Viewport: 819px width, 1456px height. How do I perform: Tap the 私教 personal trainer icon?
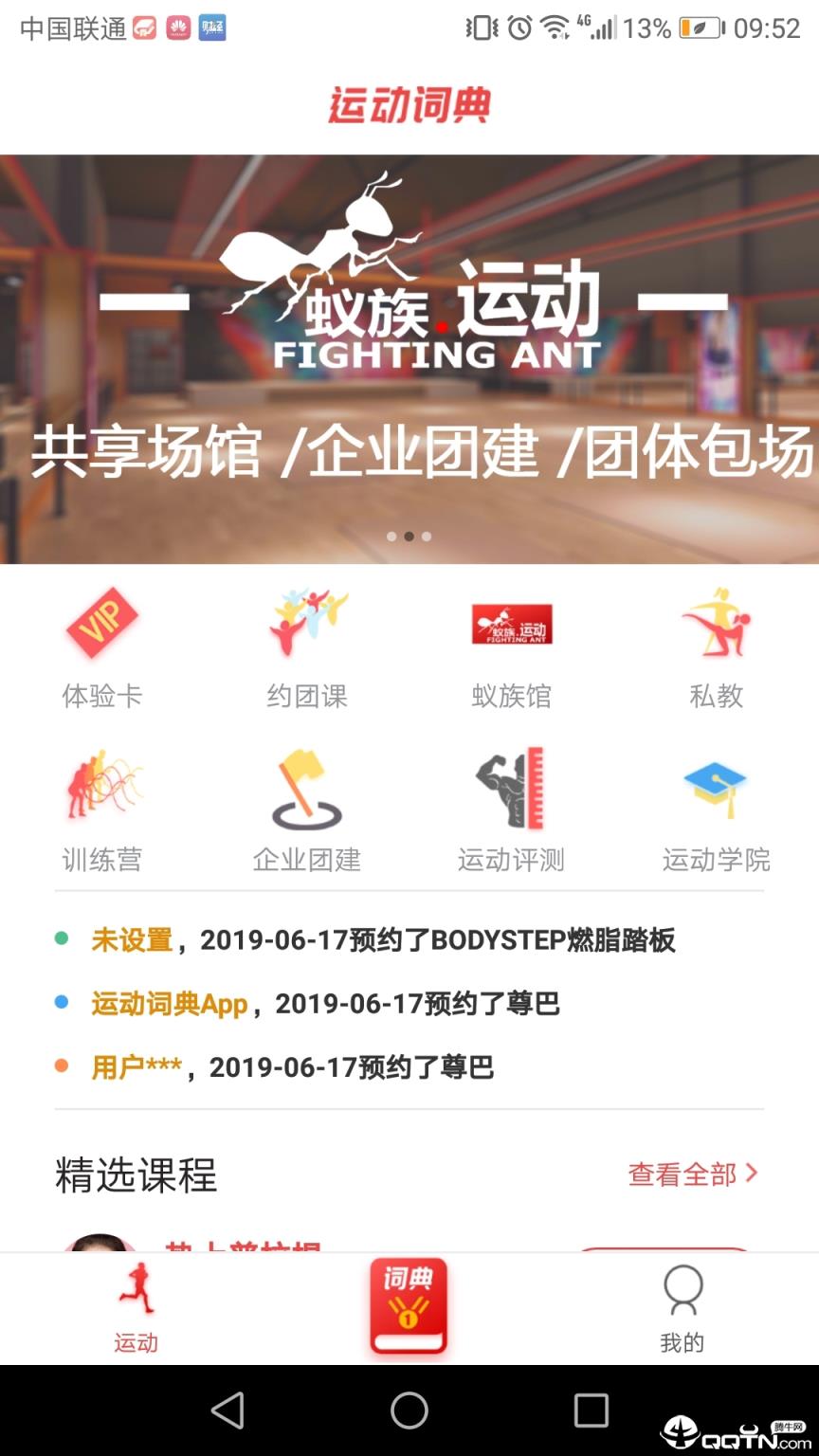(x=717, y=645)
